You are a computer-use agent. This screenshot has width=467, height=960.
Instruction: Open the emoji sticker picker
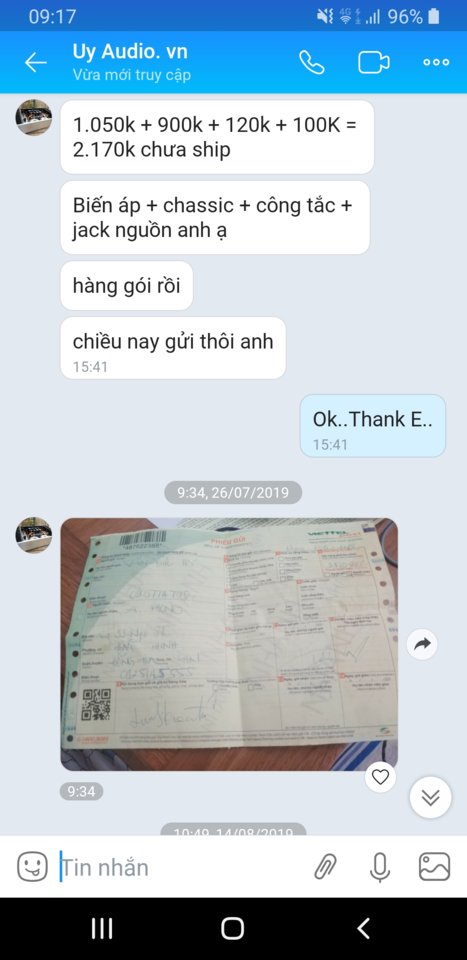point(32,867)
